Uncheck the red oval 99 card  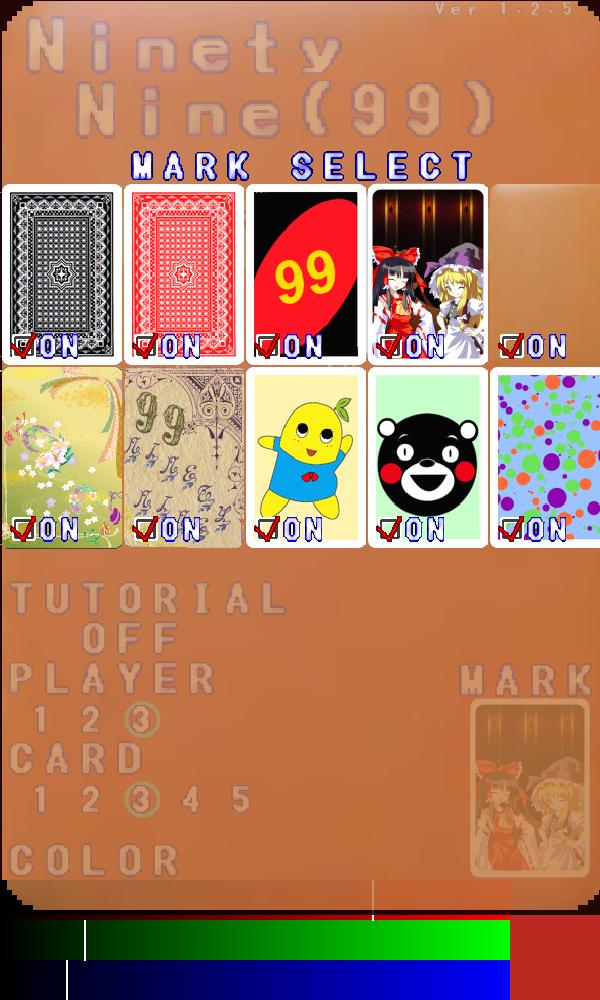tap(267, 346)
